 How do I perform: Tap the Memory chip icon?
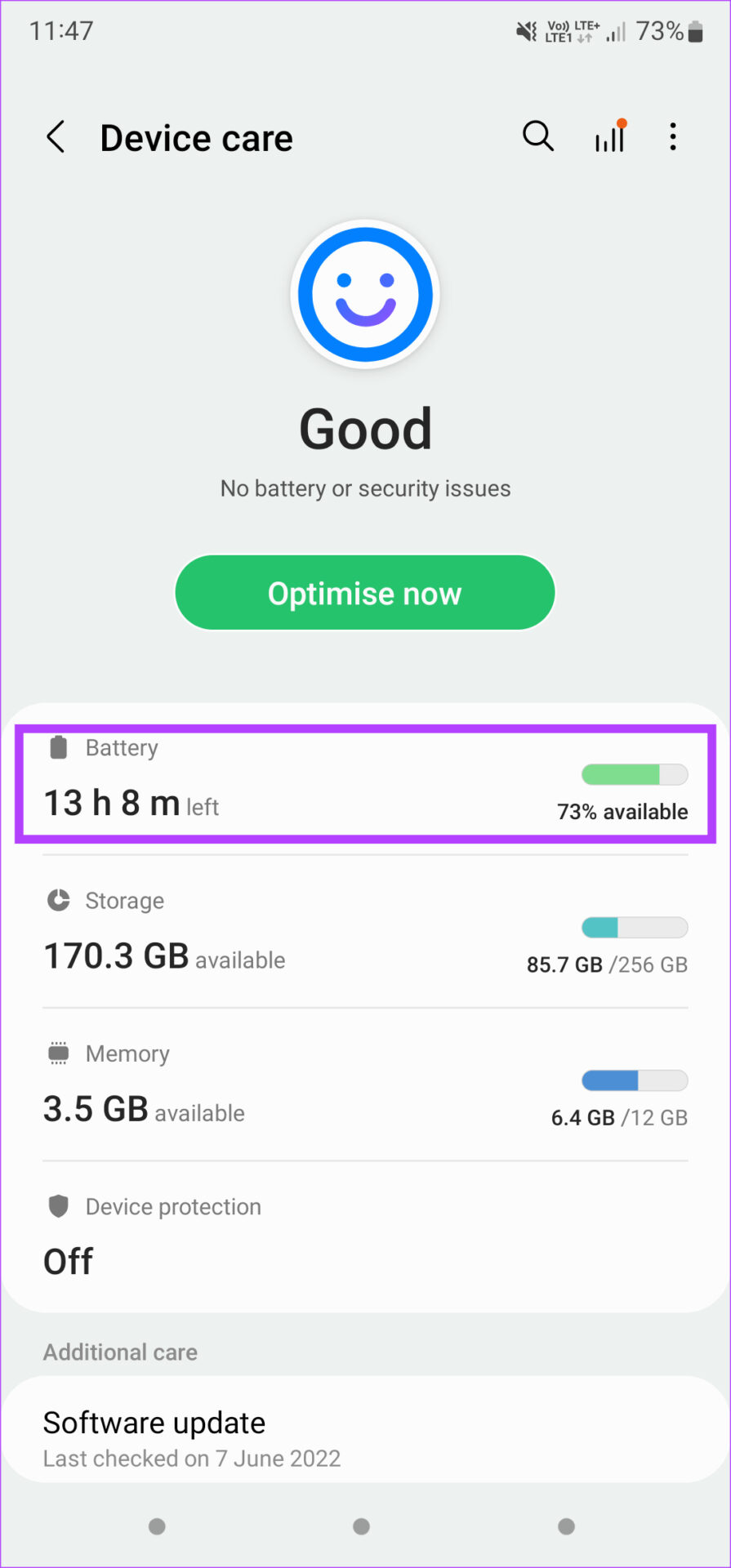(x=57, y=1053)
